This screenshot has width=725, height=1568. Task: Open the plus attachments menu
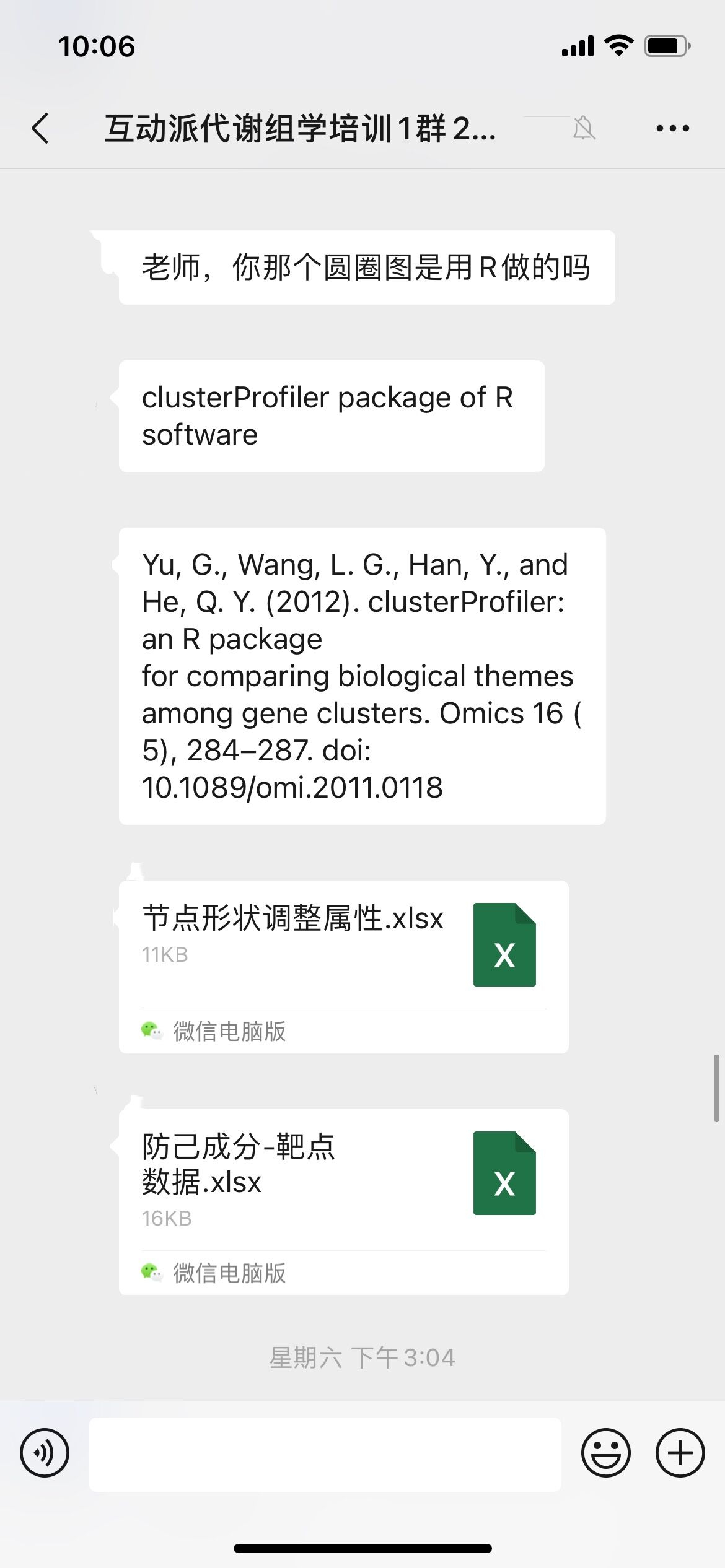[x=680, y=1453]
